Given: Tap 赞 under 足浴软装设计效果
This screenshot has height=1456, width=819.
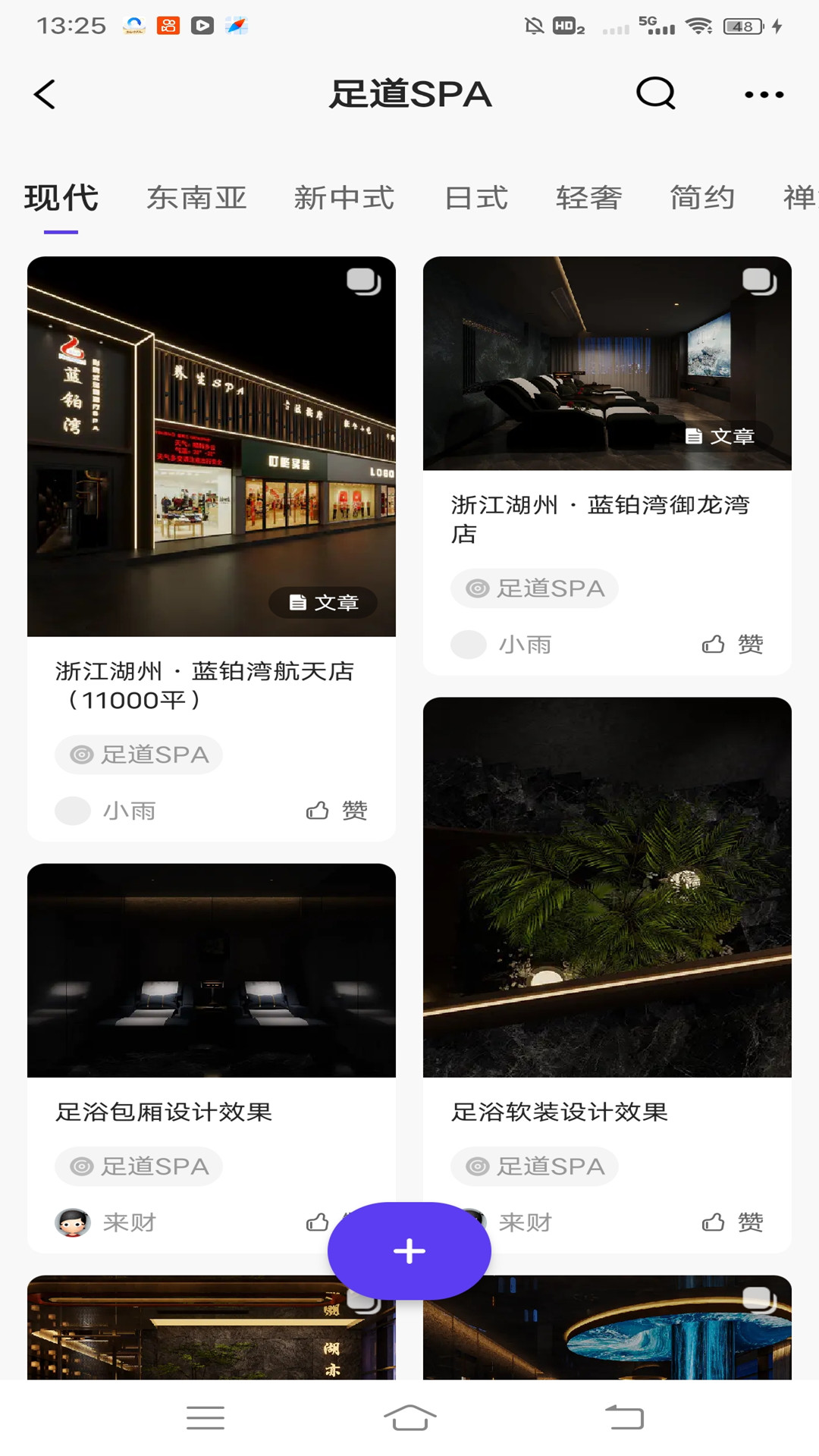Looking at the screenshot, I should [x=733, y=1222].
